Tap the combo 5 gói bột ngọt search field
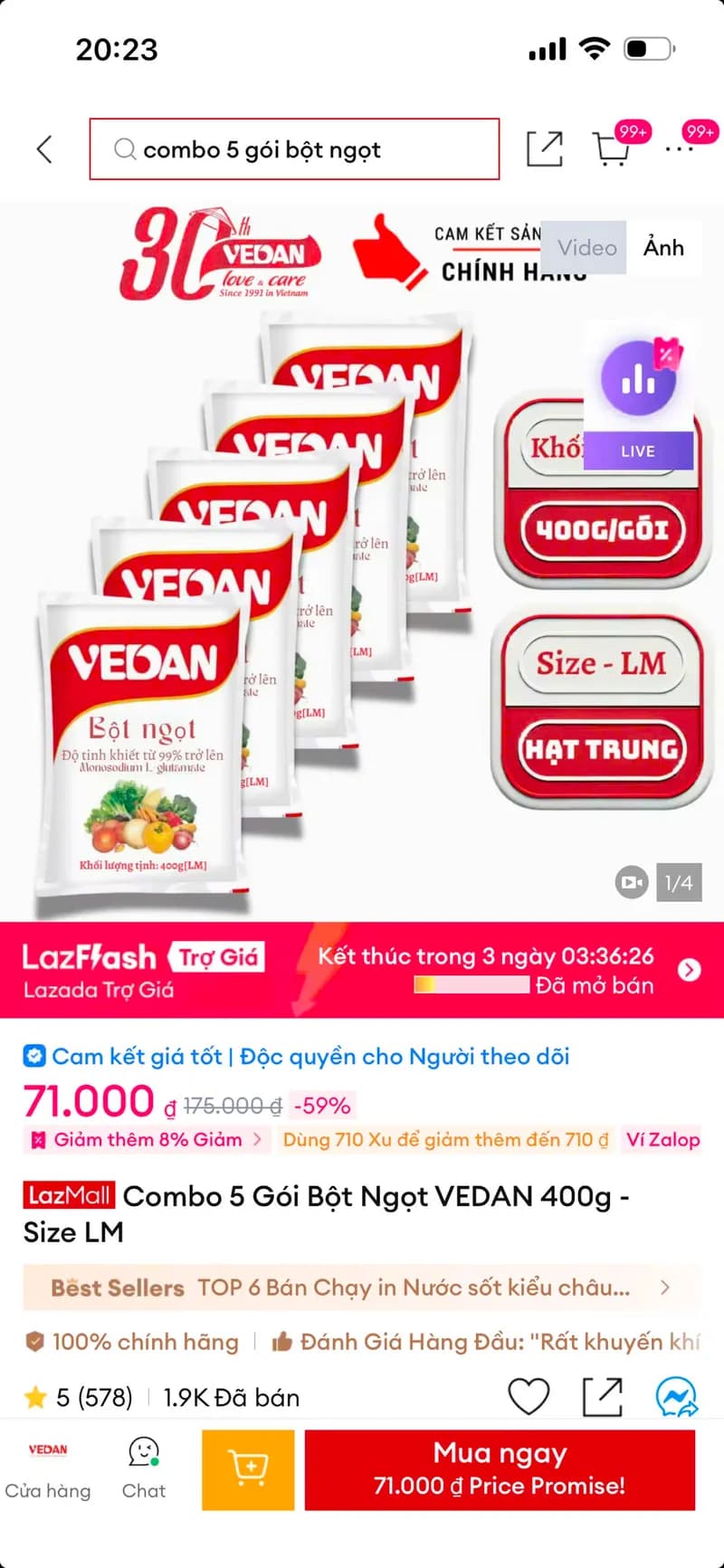 [x=294, y=149]
